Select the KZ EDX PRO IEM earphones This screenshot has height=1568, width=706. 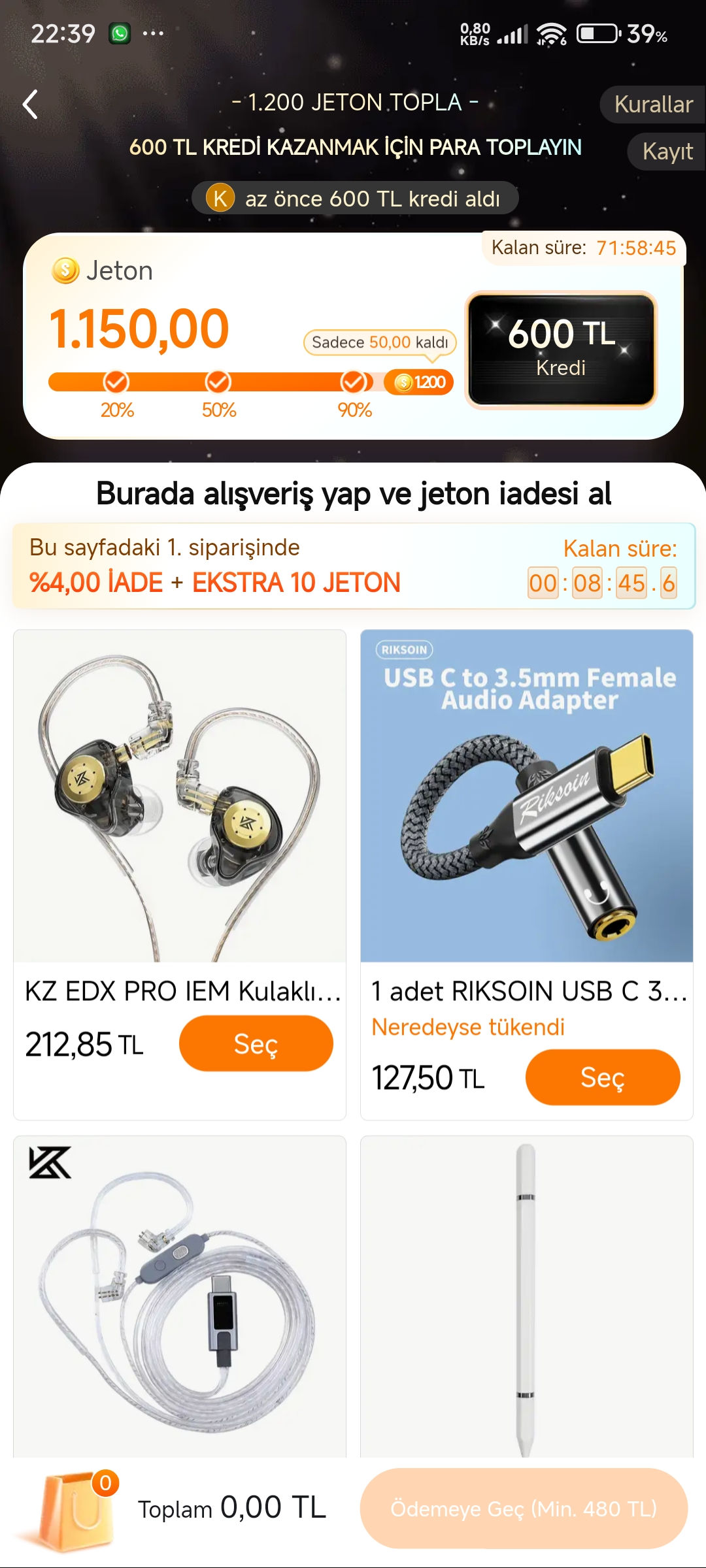coord(256,1043)
